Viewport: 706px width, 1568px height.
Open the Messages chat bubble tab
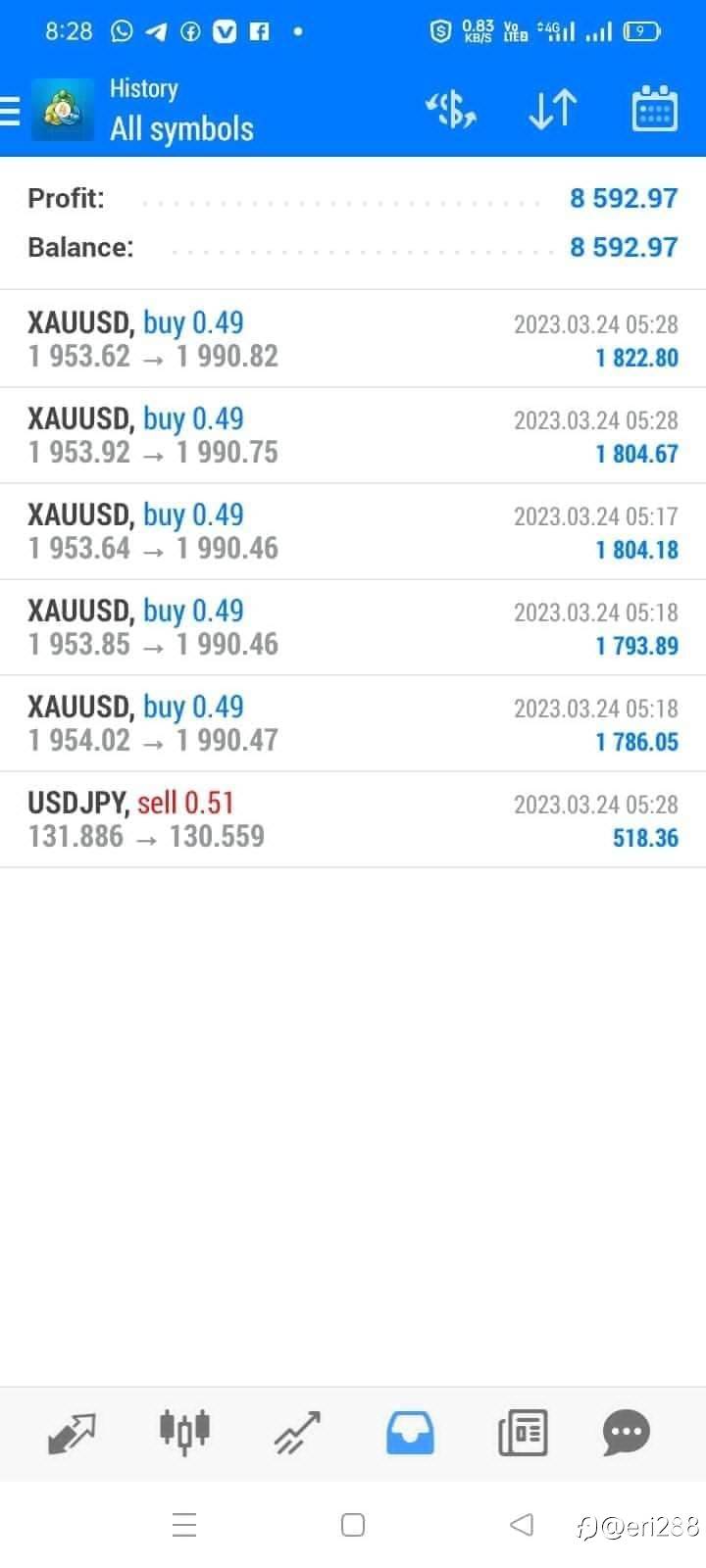click(x=627, y=1434)
